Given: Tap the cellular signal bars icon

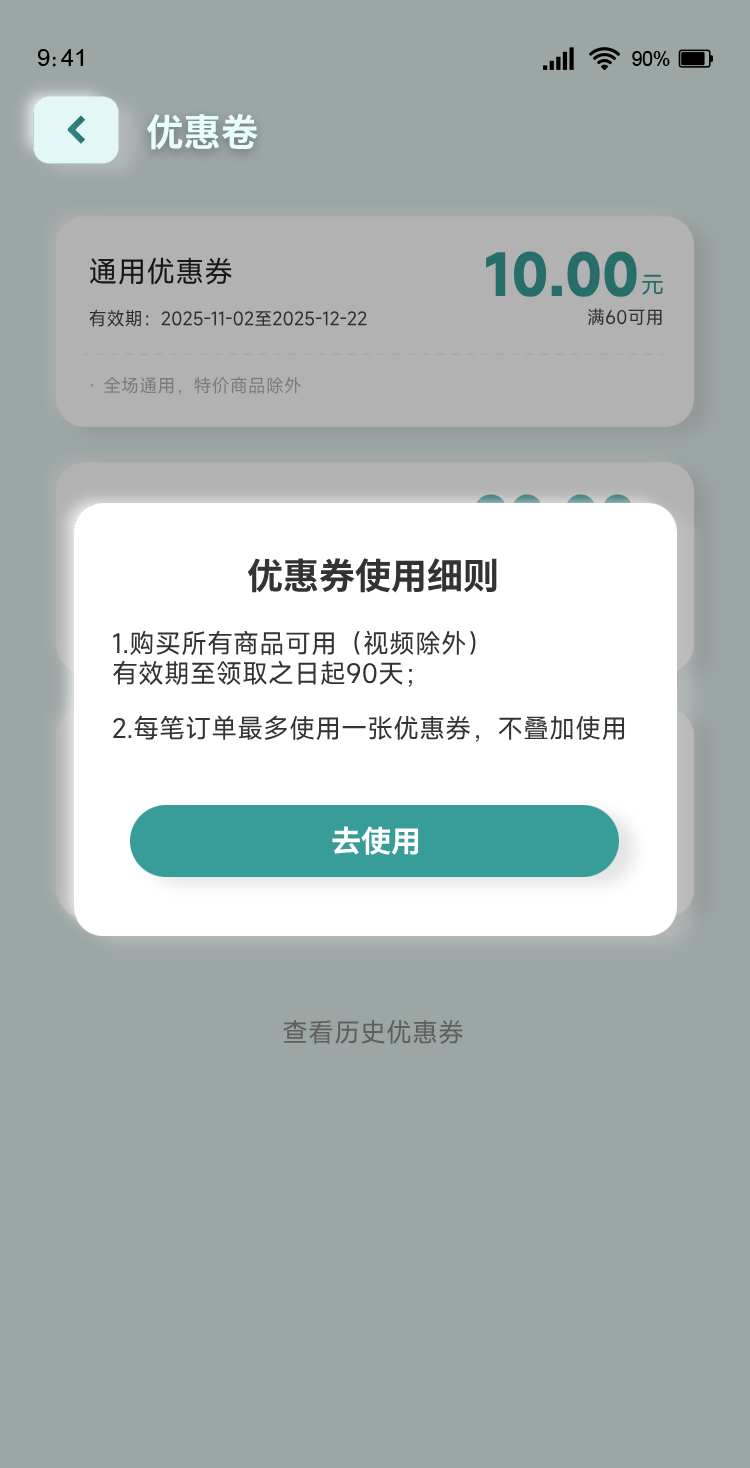Looking at the screenshot, I should pos(556,59).
